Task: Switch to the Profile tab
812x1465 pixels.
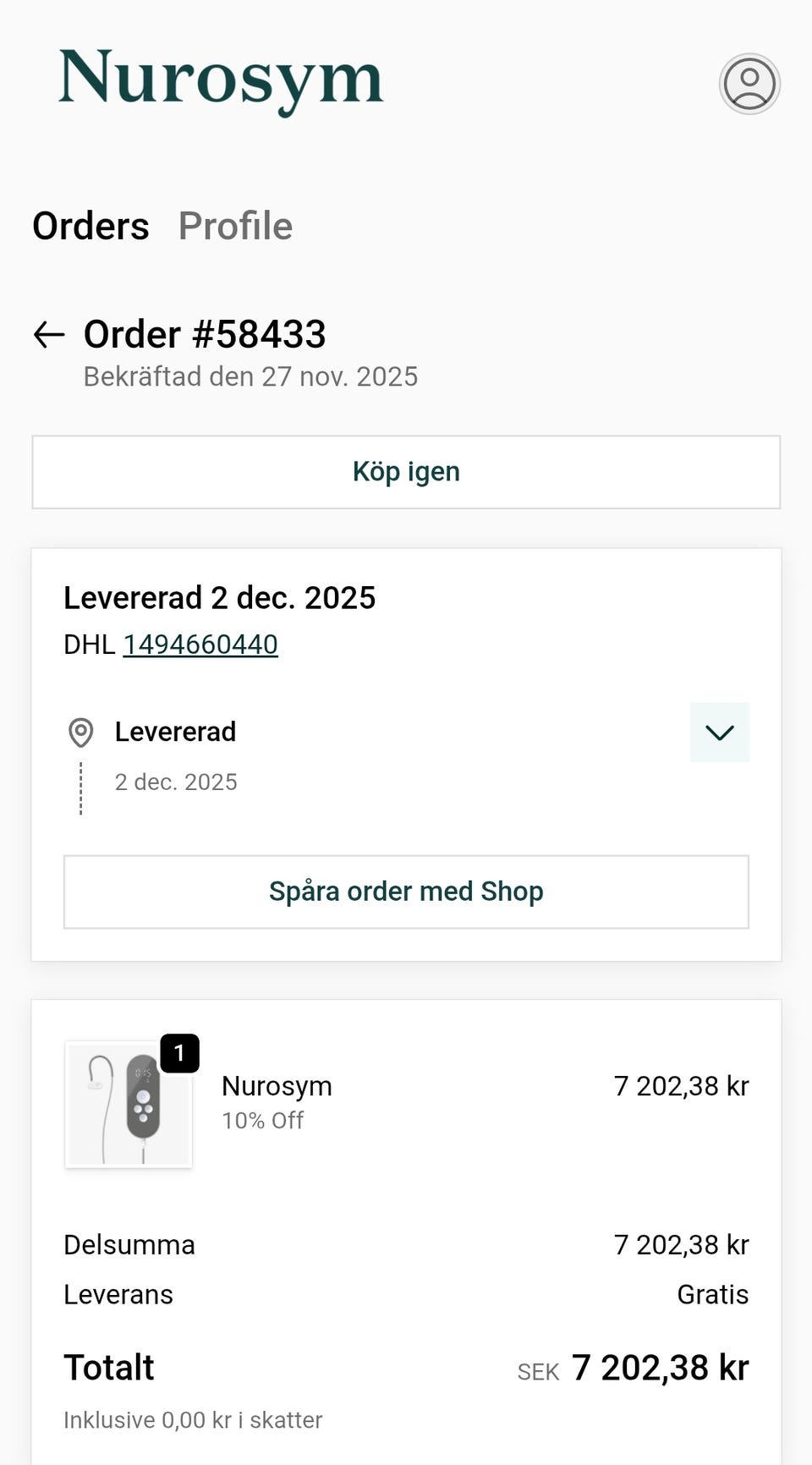Action: [235, 226]
